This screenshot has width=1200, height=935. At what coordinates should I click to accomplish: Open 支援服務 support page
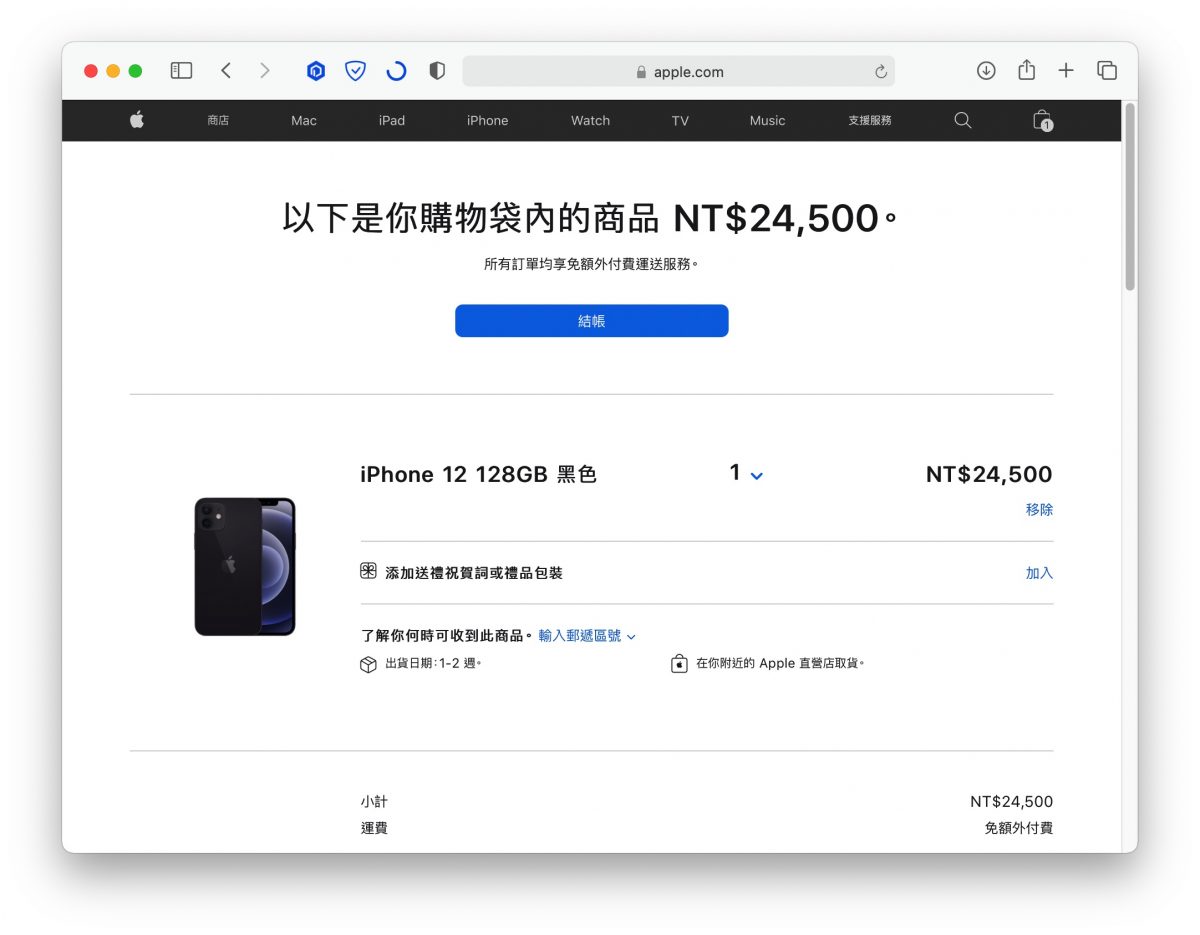869,120
